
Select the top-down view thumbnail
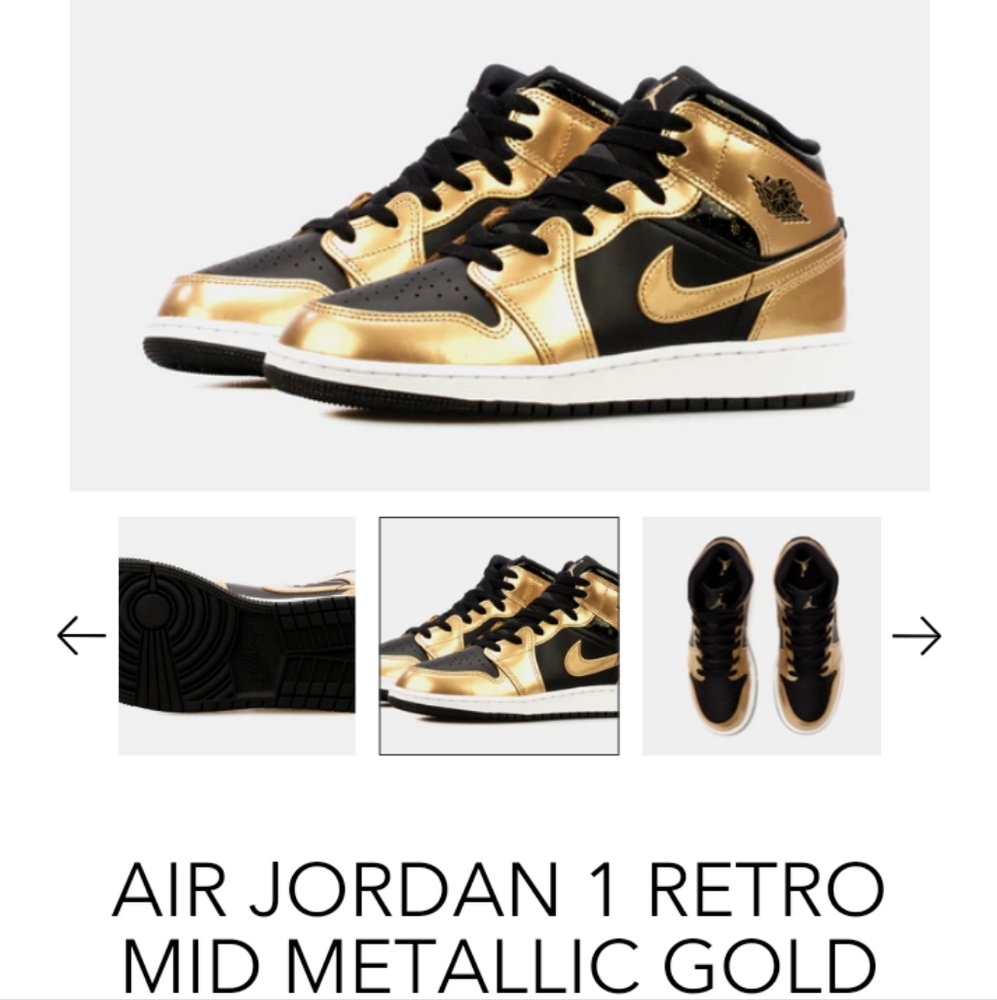(761, 636)
